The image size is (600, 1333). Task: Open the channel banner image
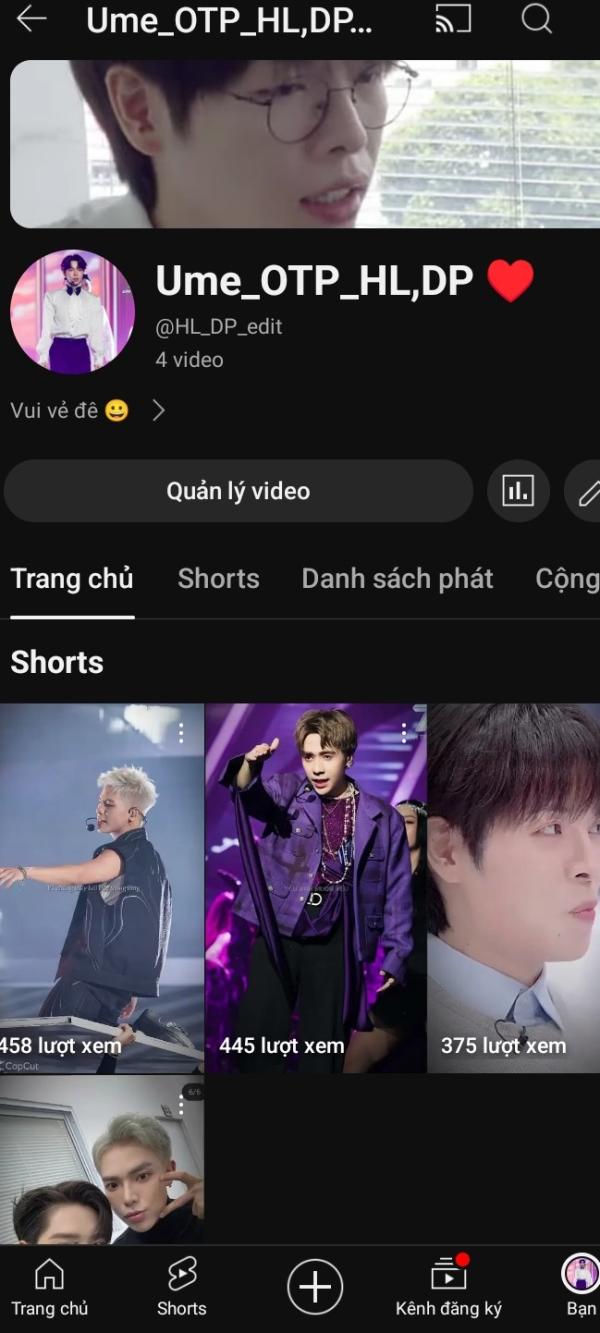click(x=299, y=144)
